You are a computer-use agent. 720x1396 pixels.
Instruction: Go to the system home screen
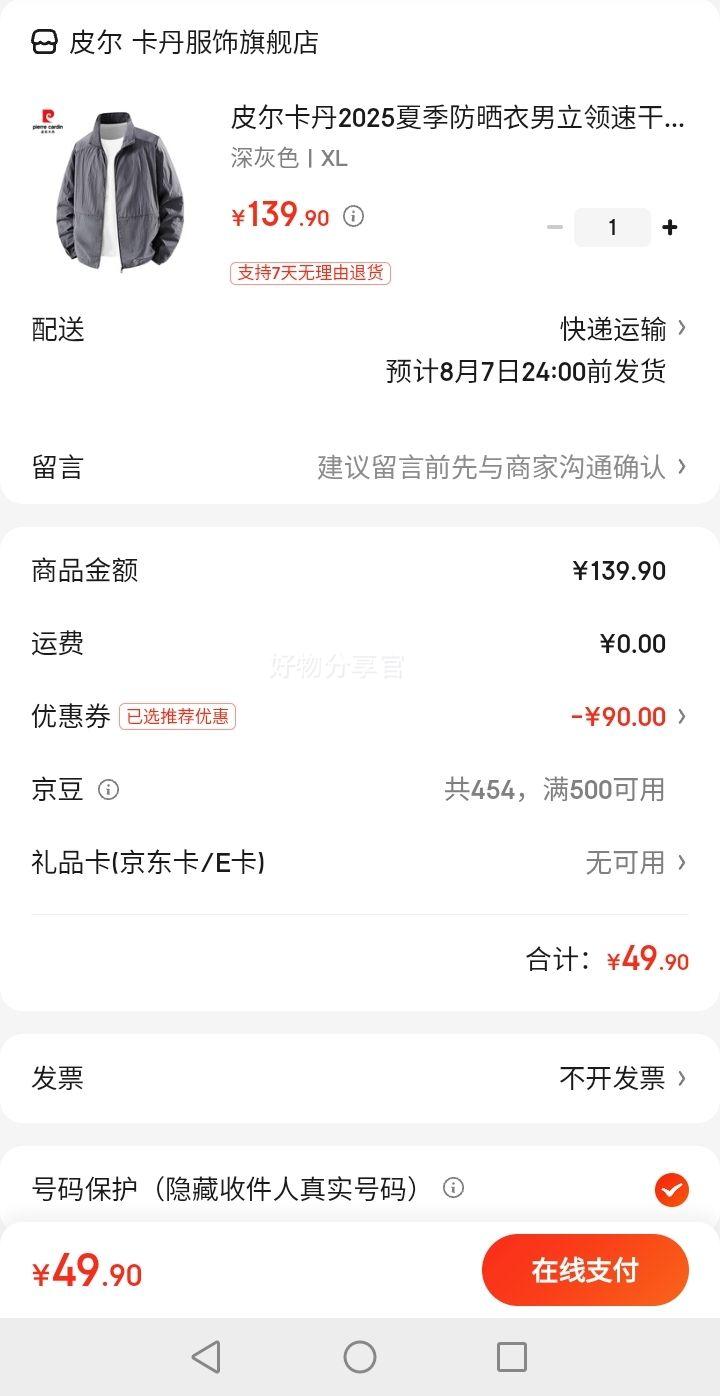360,1357
